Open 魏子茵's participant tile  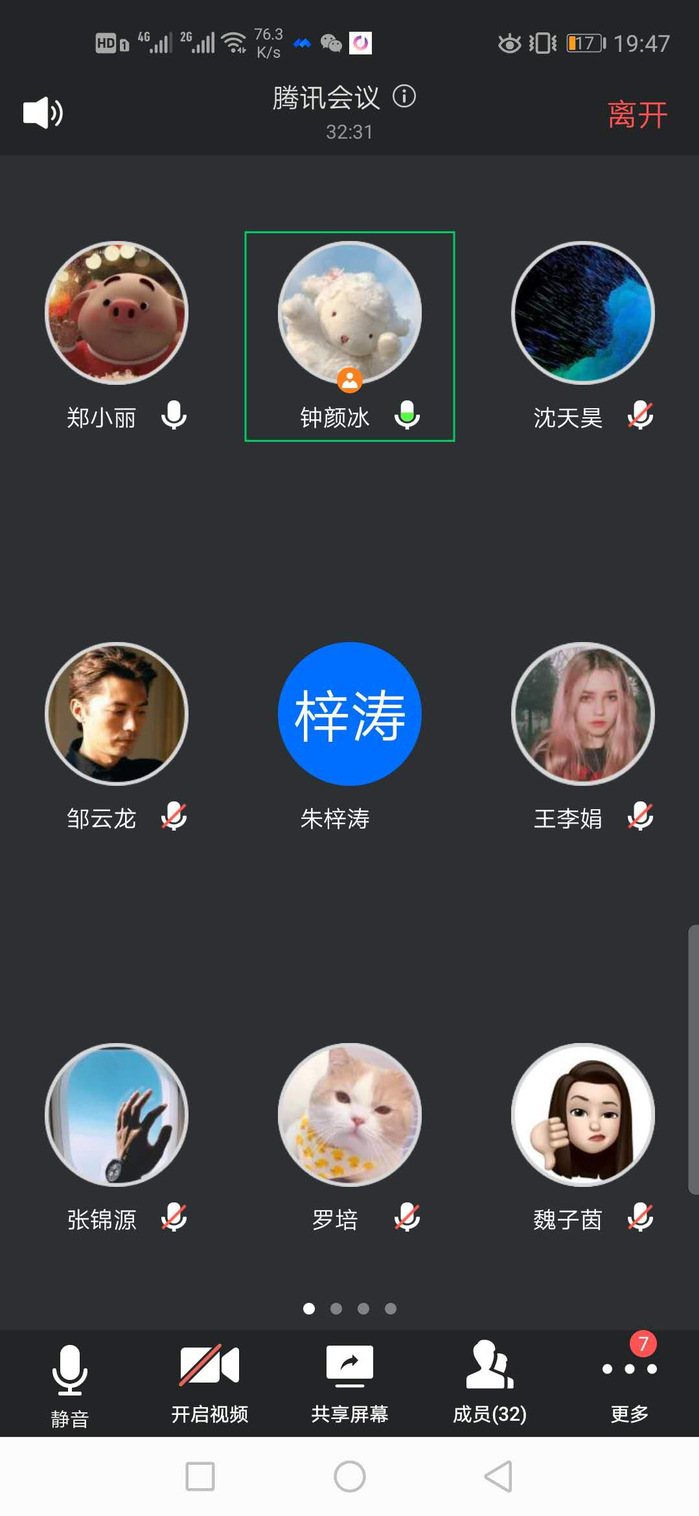[582, 1115]
